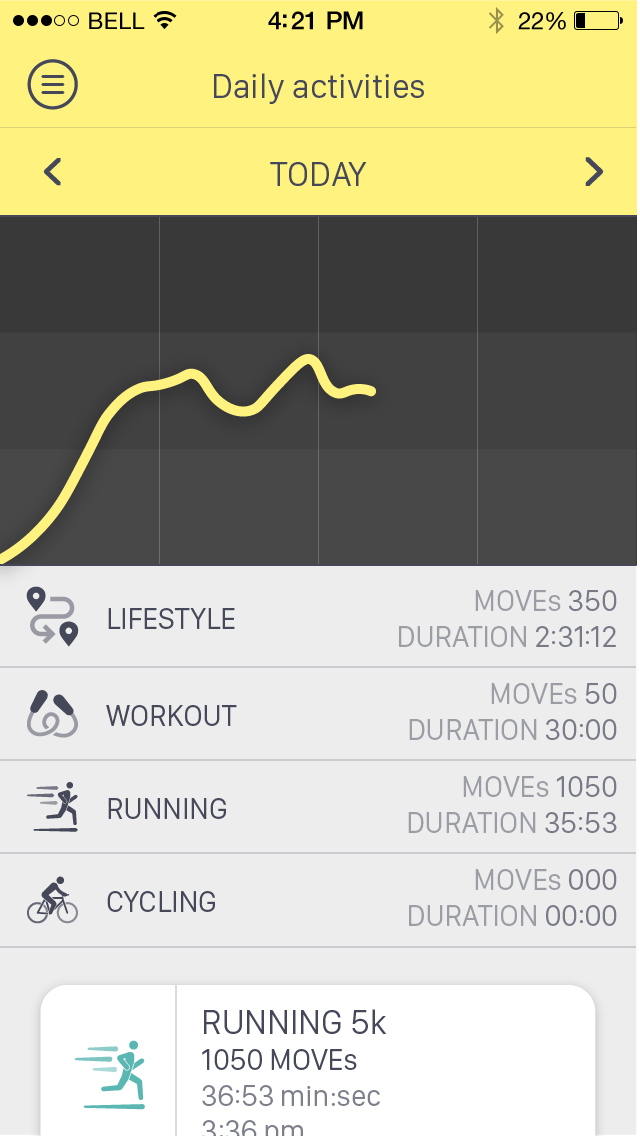Go to the next day

coord(594,172)
